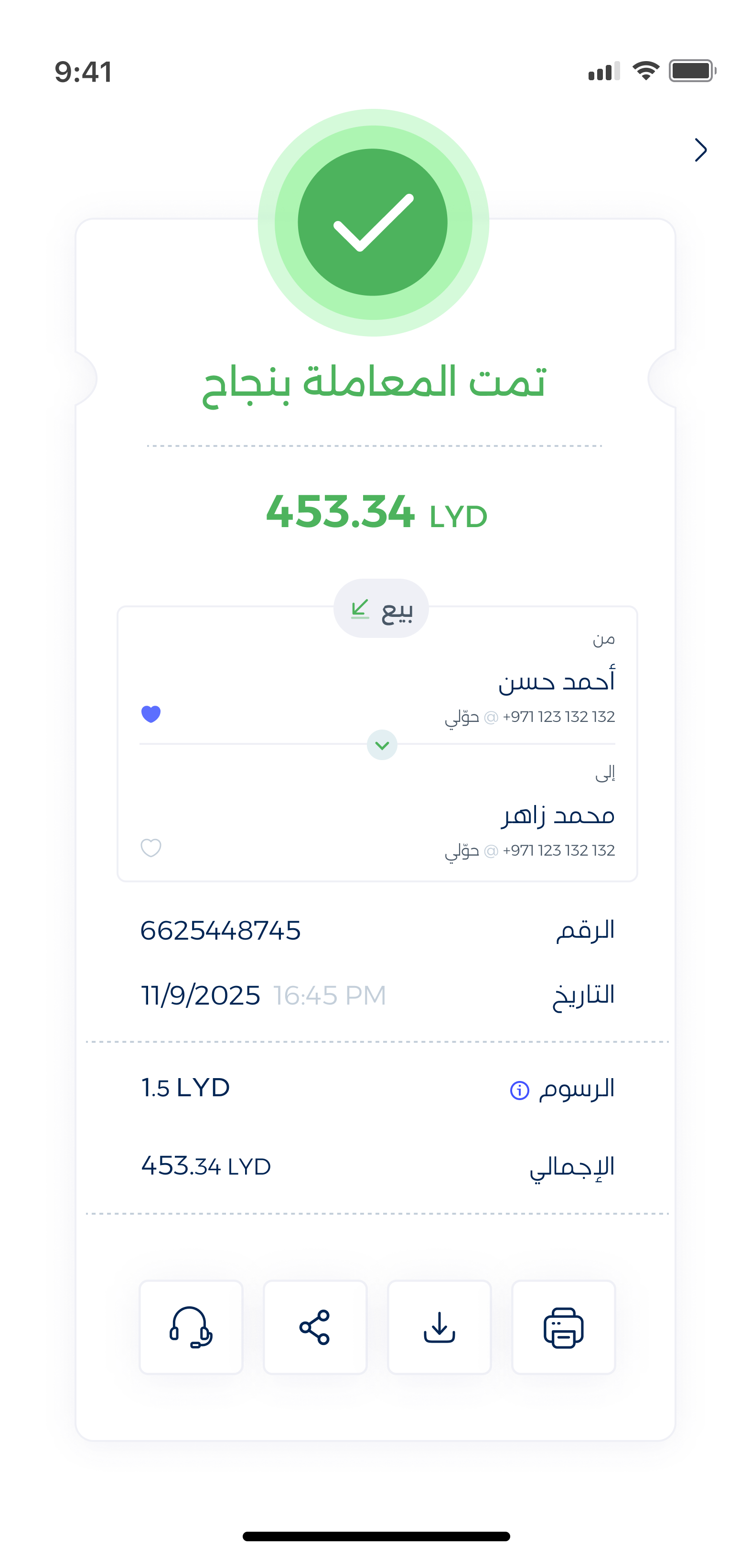This screenshot has width=751, height=1568.
Task: Remove أحمد حسن from favorites via filled heart
Action: [151, 713]
